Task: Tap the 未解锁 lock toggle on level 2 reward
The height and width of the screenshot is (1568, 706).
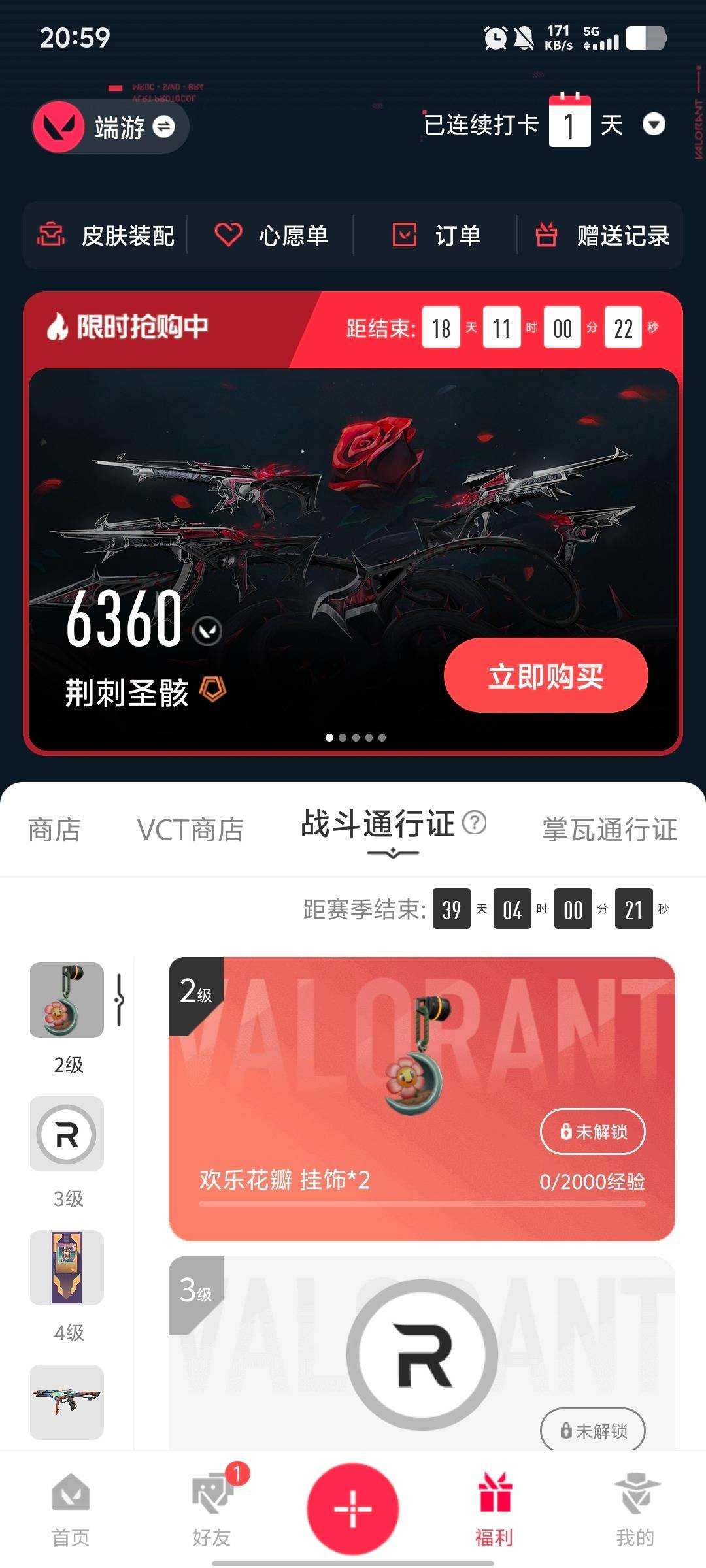Action: [592, 1132]
